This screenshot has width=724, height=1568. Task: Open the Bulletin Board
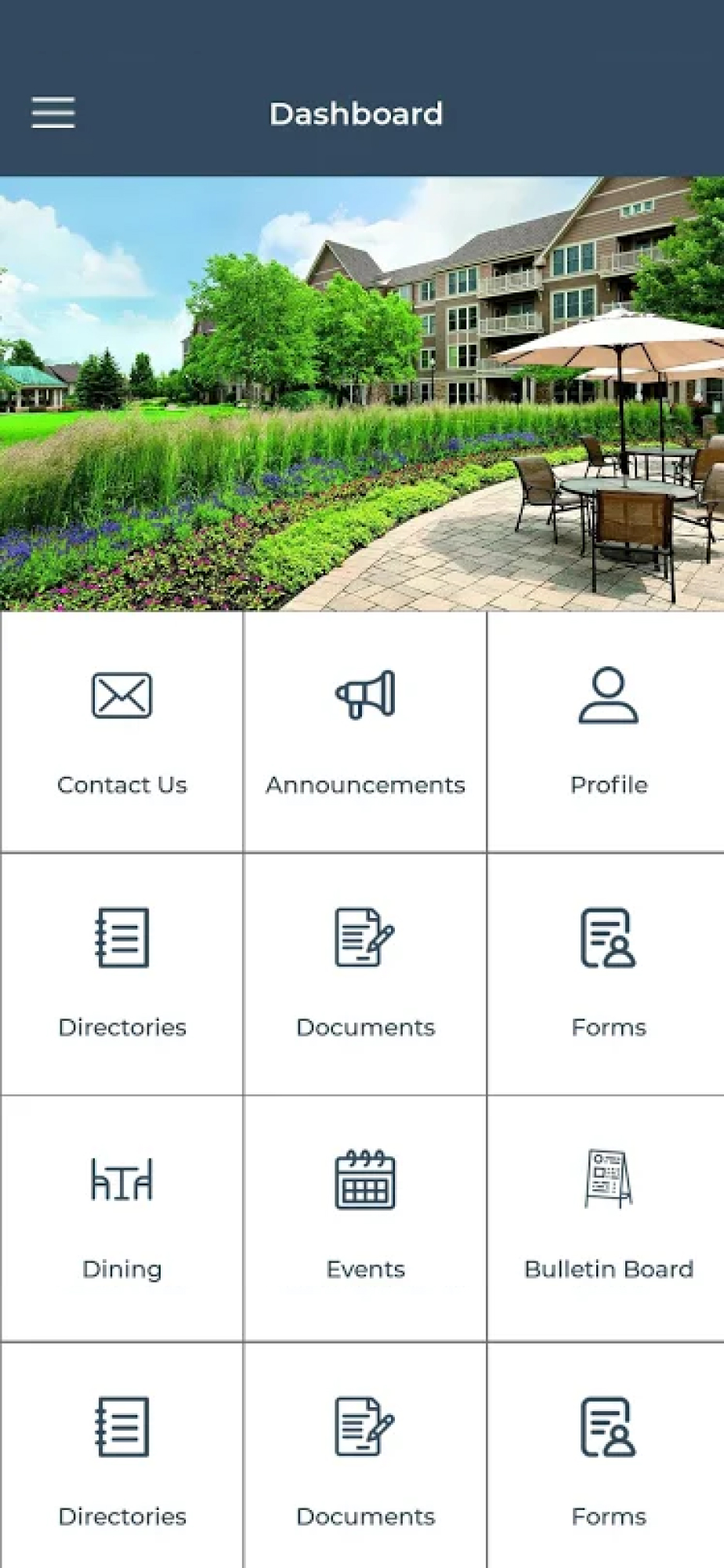[x=608, y=1217]
